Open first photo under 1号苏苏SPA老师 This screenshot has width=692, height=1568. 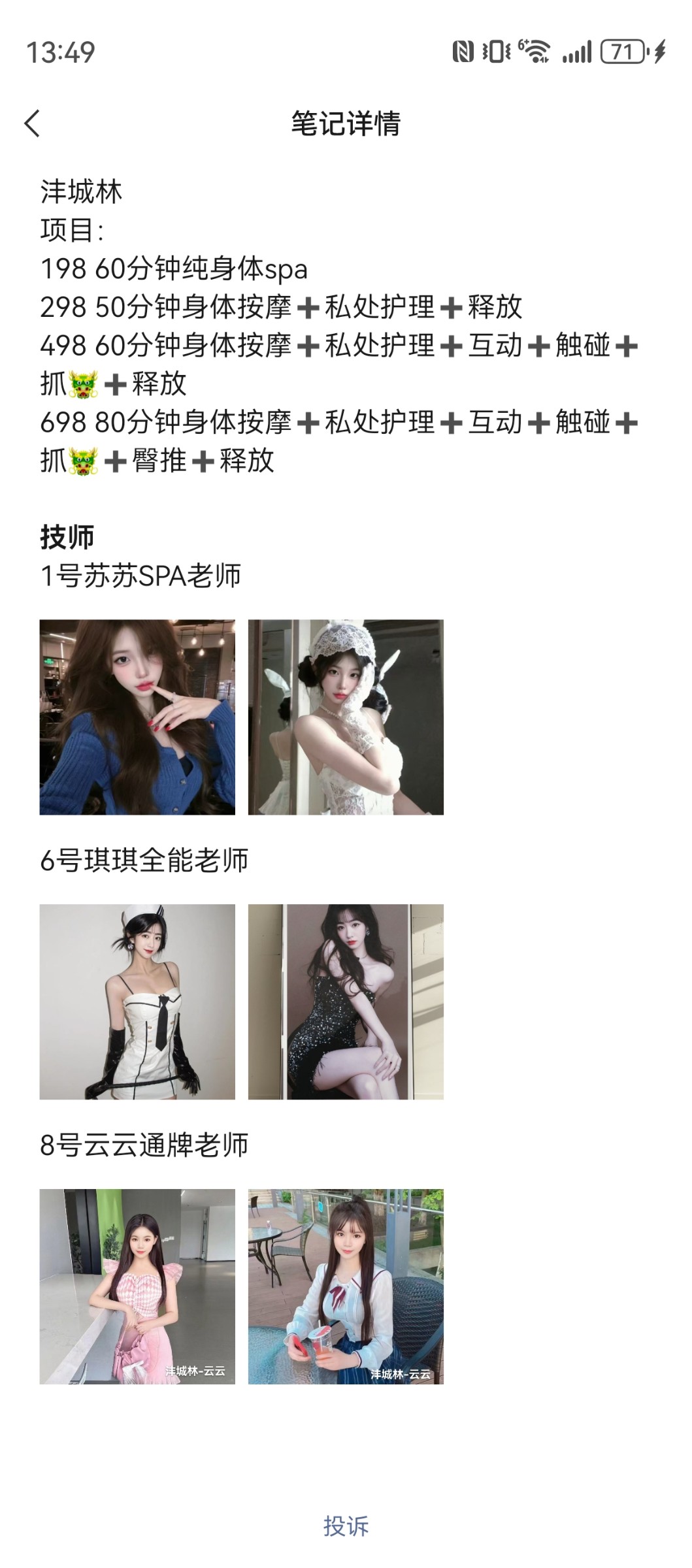(137, 717)
